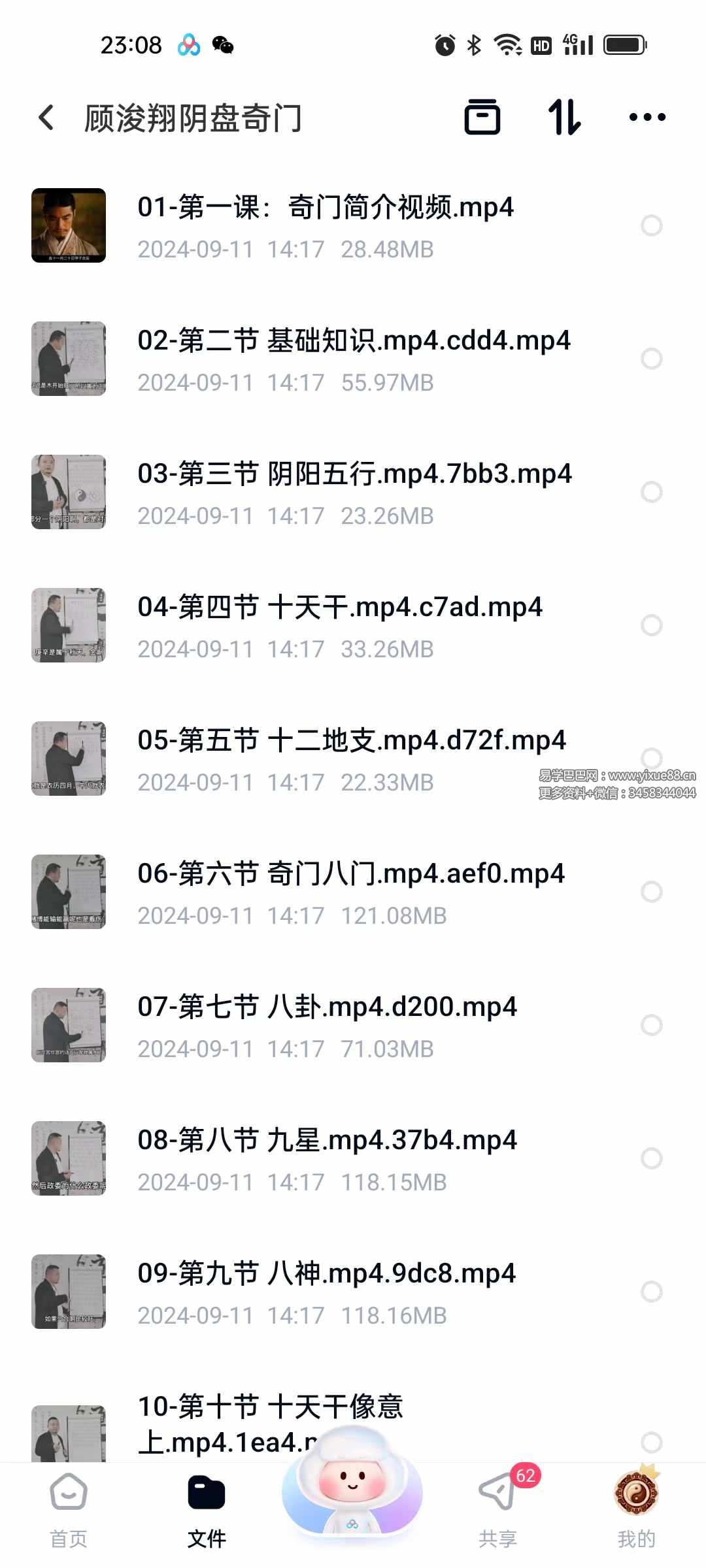The width and height of the screenshot is (706, 1568).
Task: Tap the back arrow beside 顾浚翔阴盘奇门
Action: (46, 116)
